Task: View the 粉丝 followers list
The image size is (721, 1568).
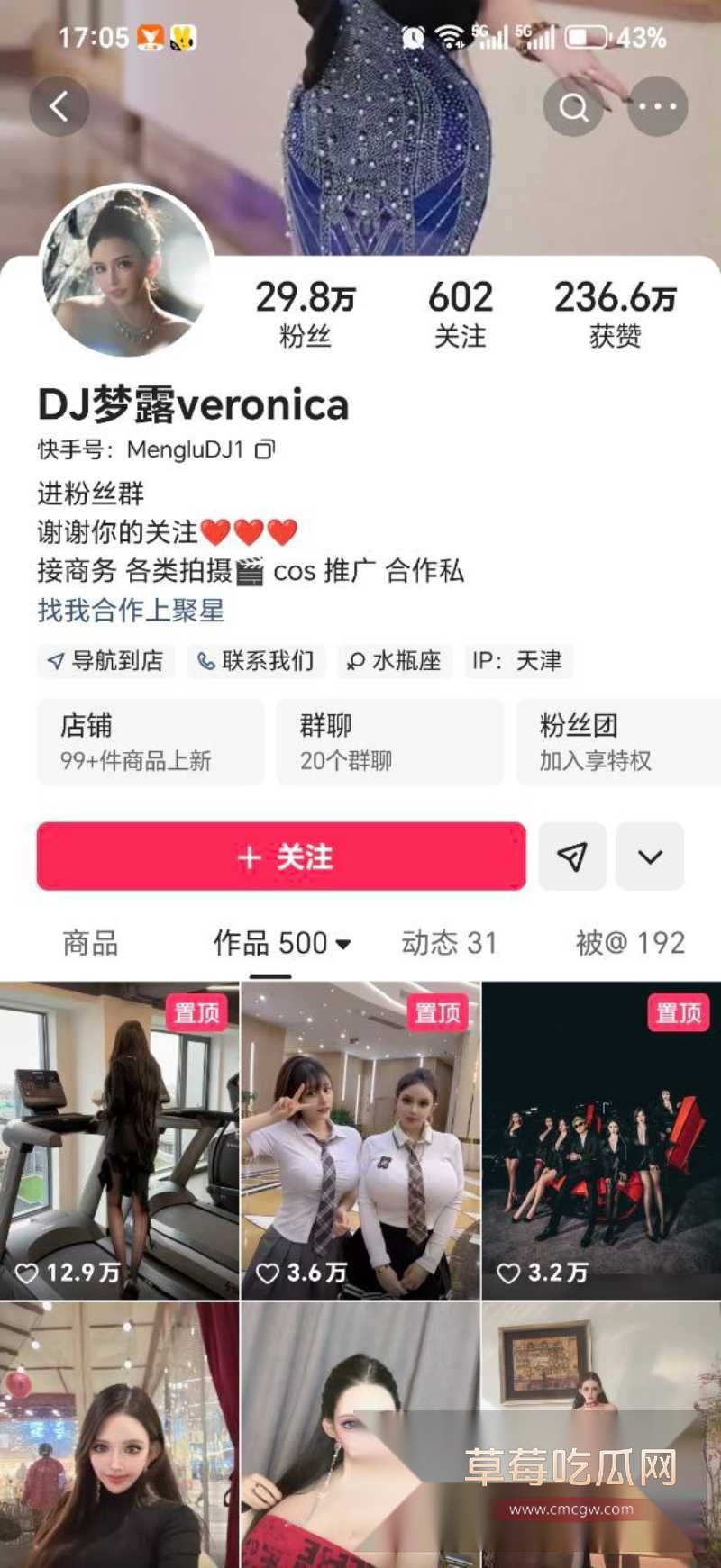Action: coord(306,313)
